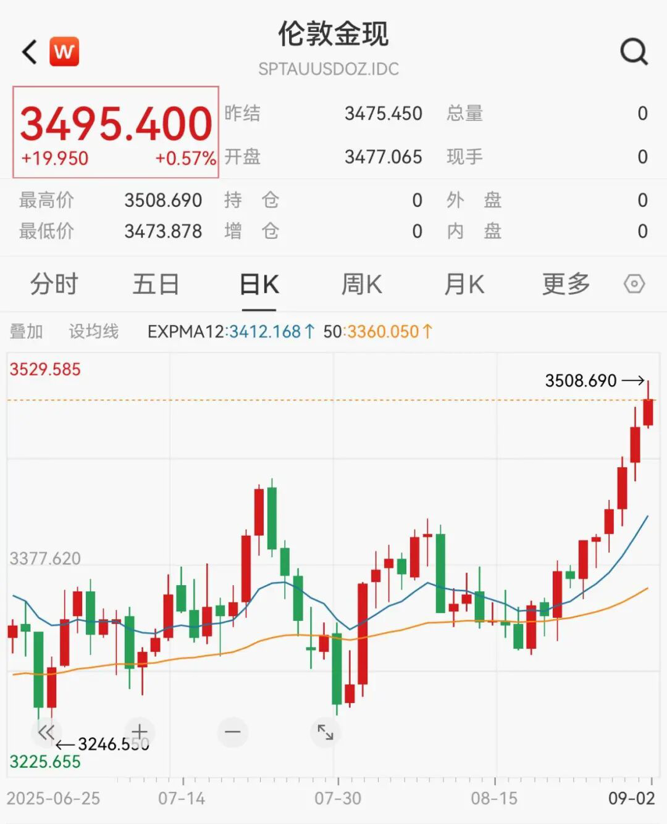Switch to the 月K tab
Image resolution: width=667 pixels, height=824 pixels.
(x=464, y=284)
